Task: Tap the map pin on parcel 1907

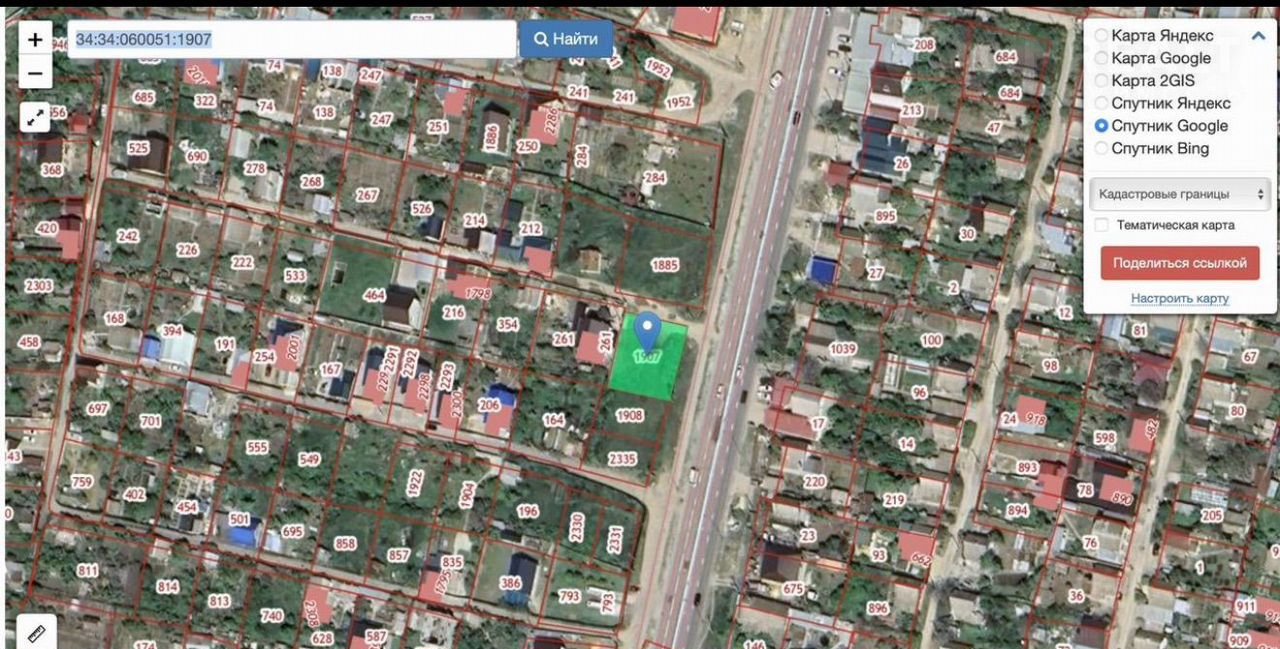Action: coord(648,330)
